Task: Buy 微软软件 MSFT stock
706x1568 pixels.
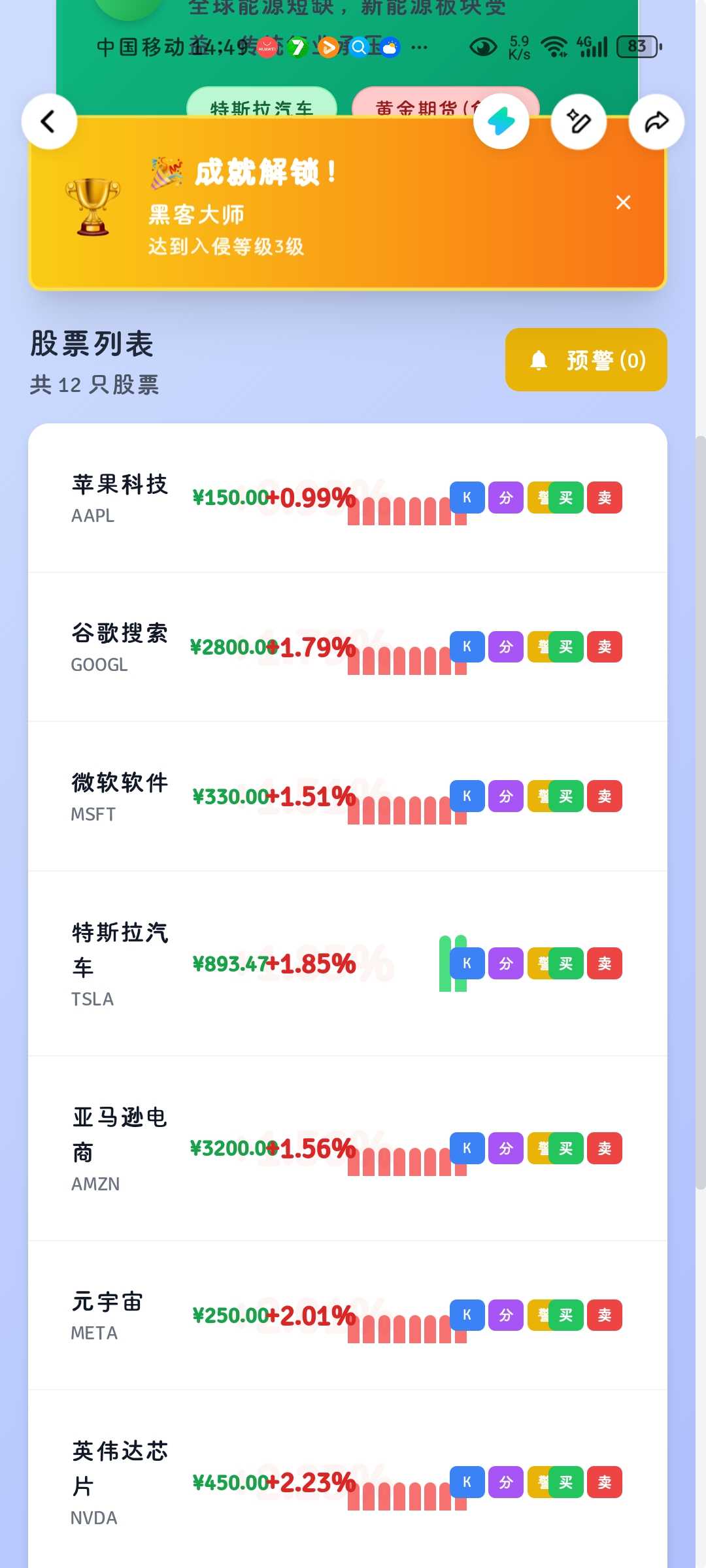Action: click(x=566, y=796)
